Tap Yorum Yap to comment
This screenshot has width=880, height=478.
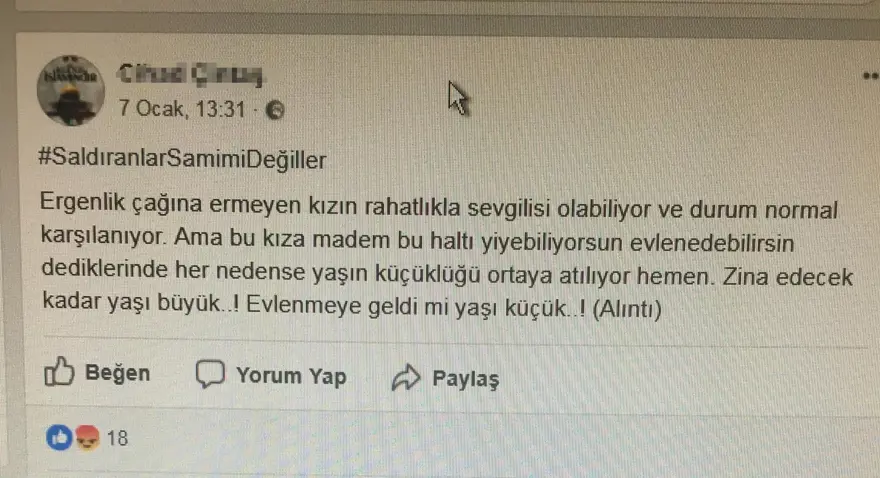(x=271, y=376)
